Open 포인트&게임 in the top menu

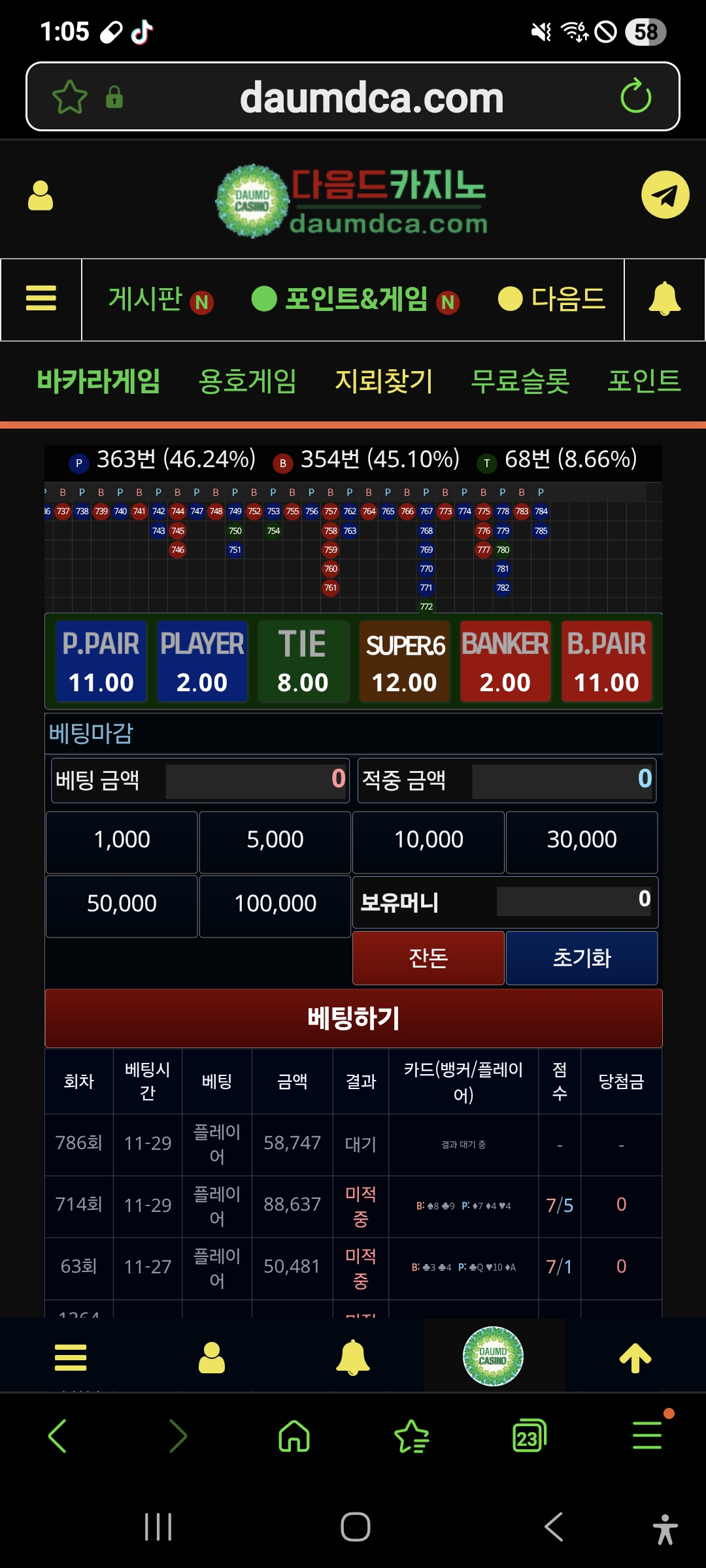pos(356,299)
